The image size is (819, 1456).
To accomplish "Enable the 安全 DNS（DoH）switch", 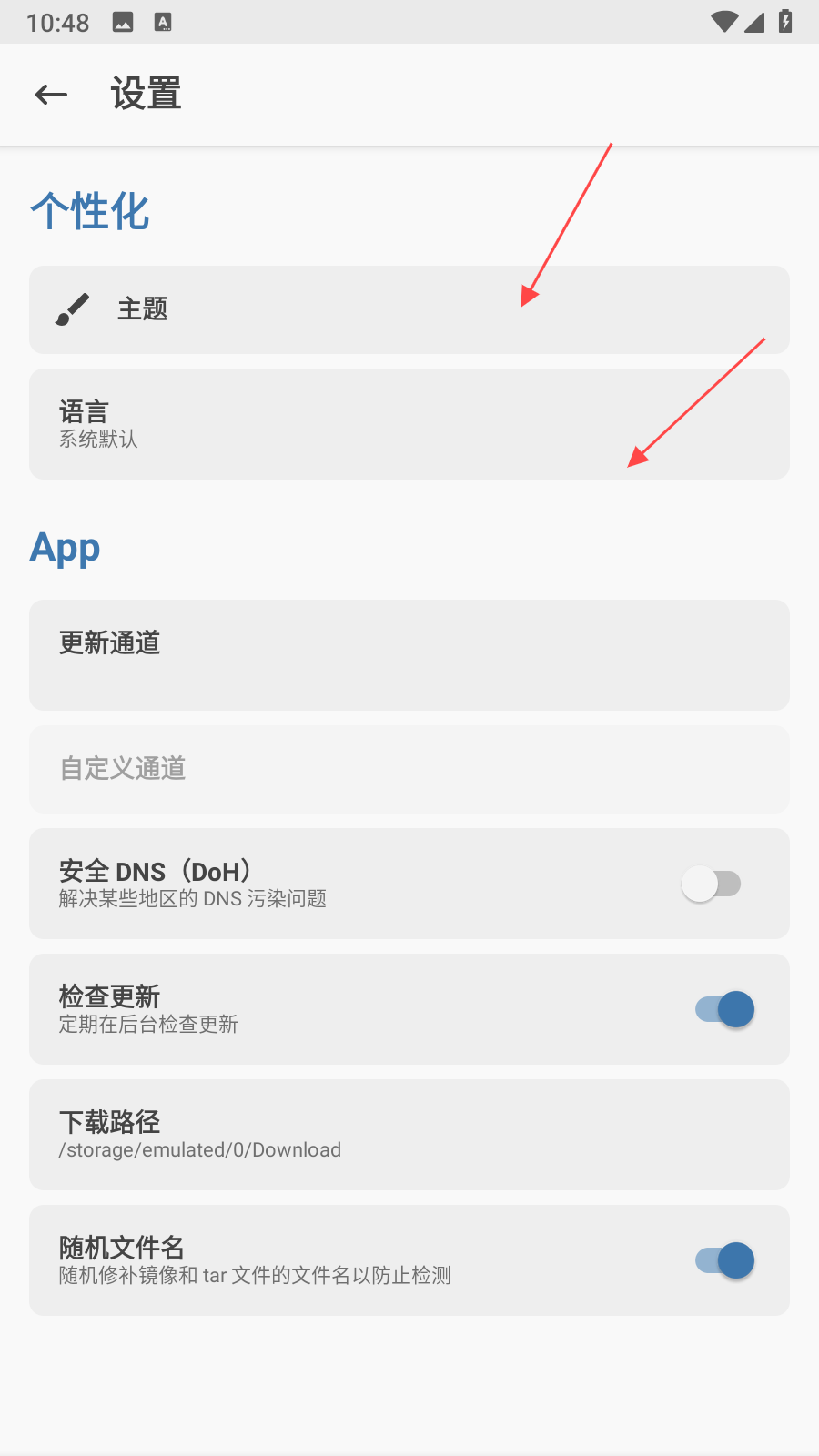I will coord(712,884).
